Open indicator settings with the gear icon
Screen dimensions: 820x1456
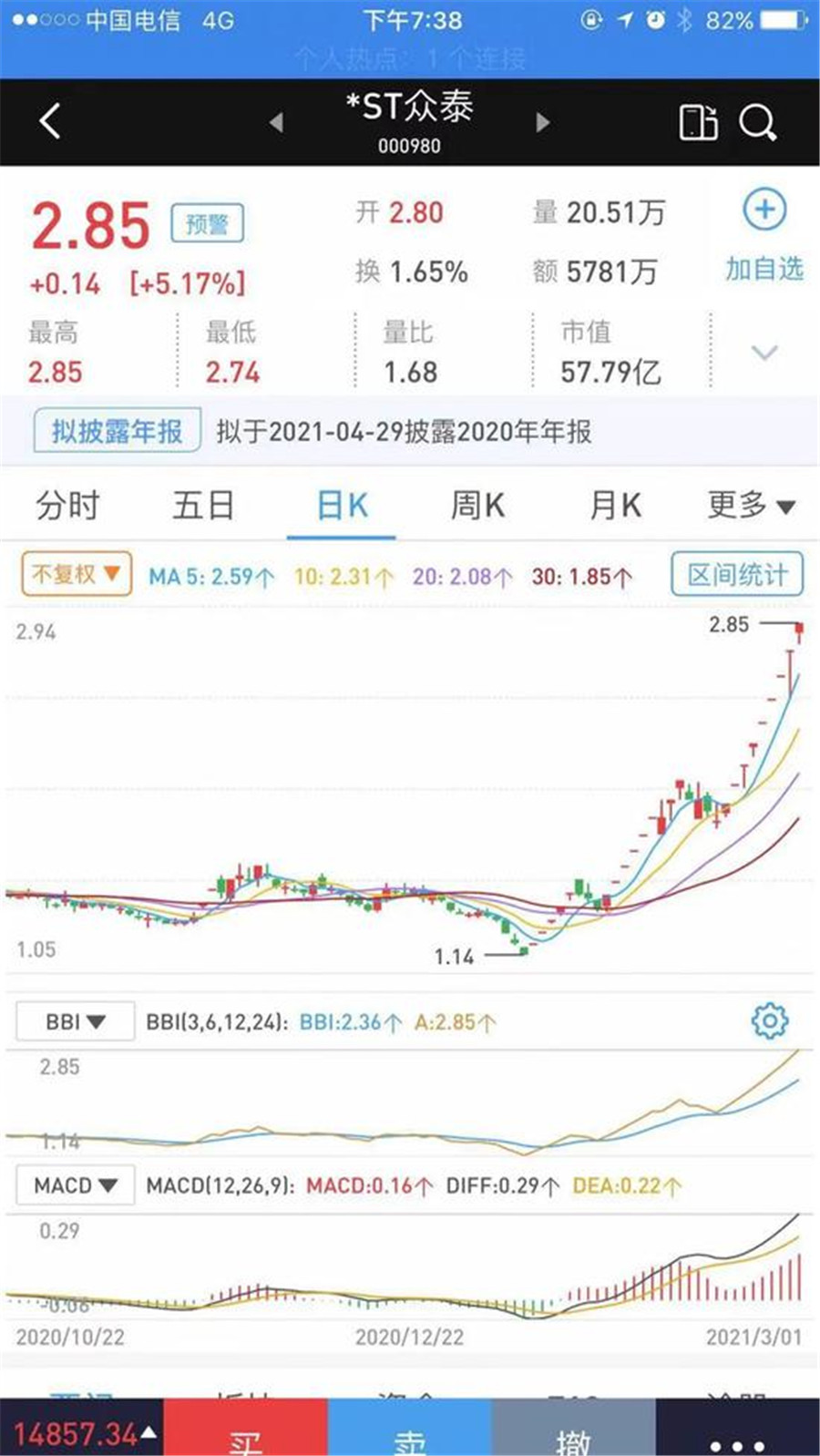point(770,1020)
